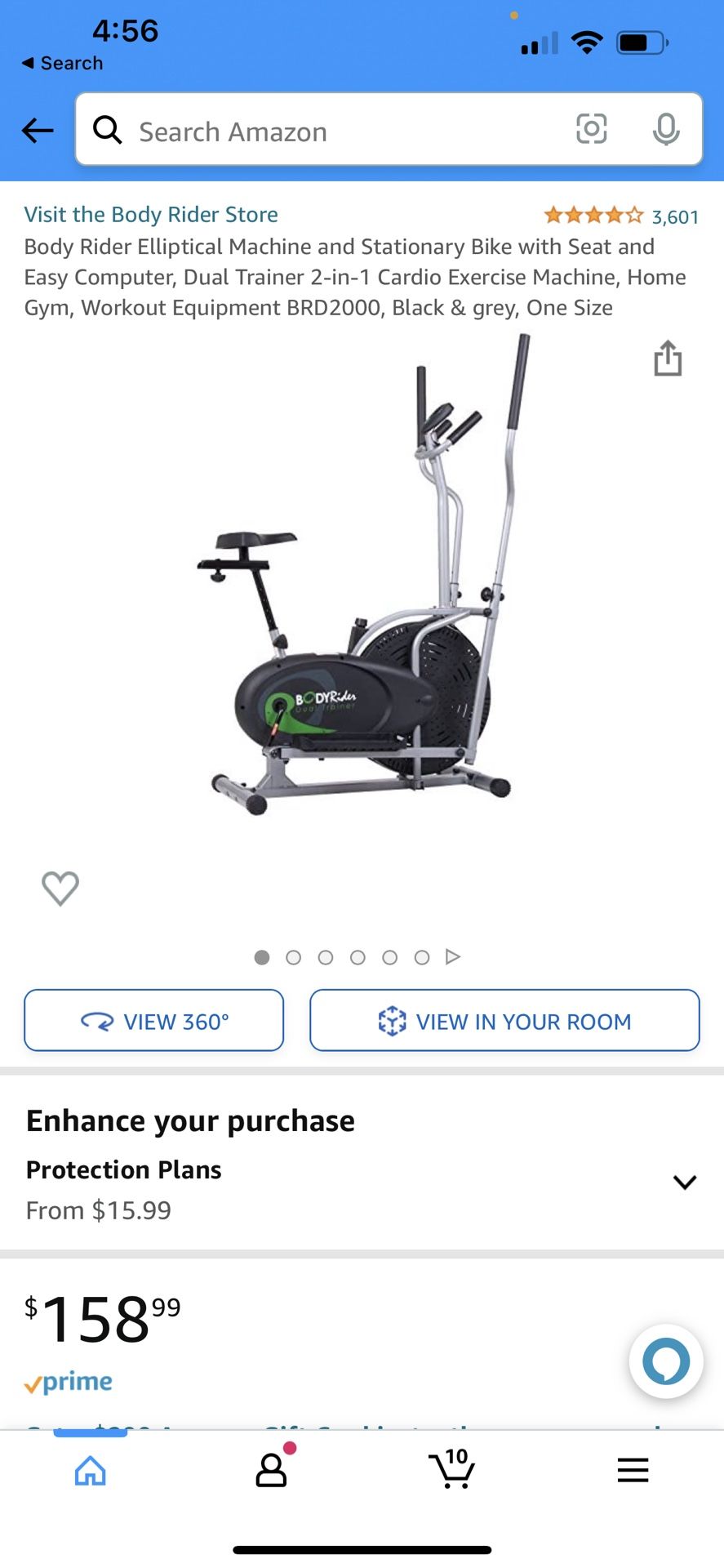Open the Amazon home icon
724x1568 pixels.
[x=90, y=1470]
